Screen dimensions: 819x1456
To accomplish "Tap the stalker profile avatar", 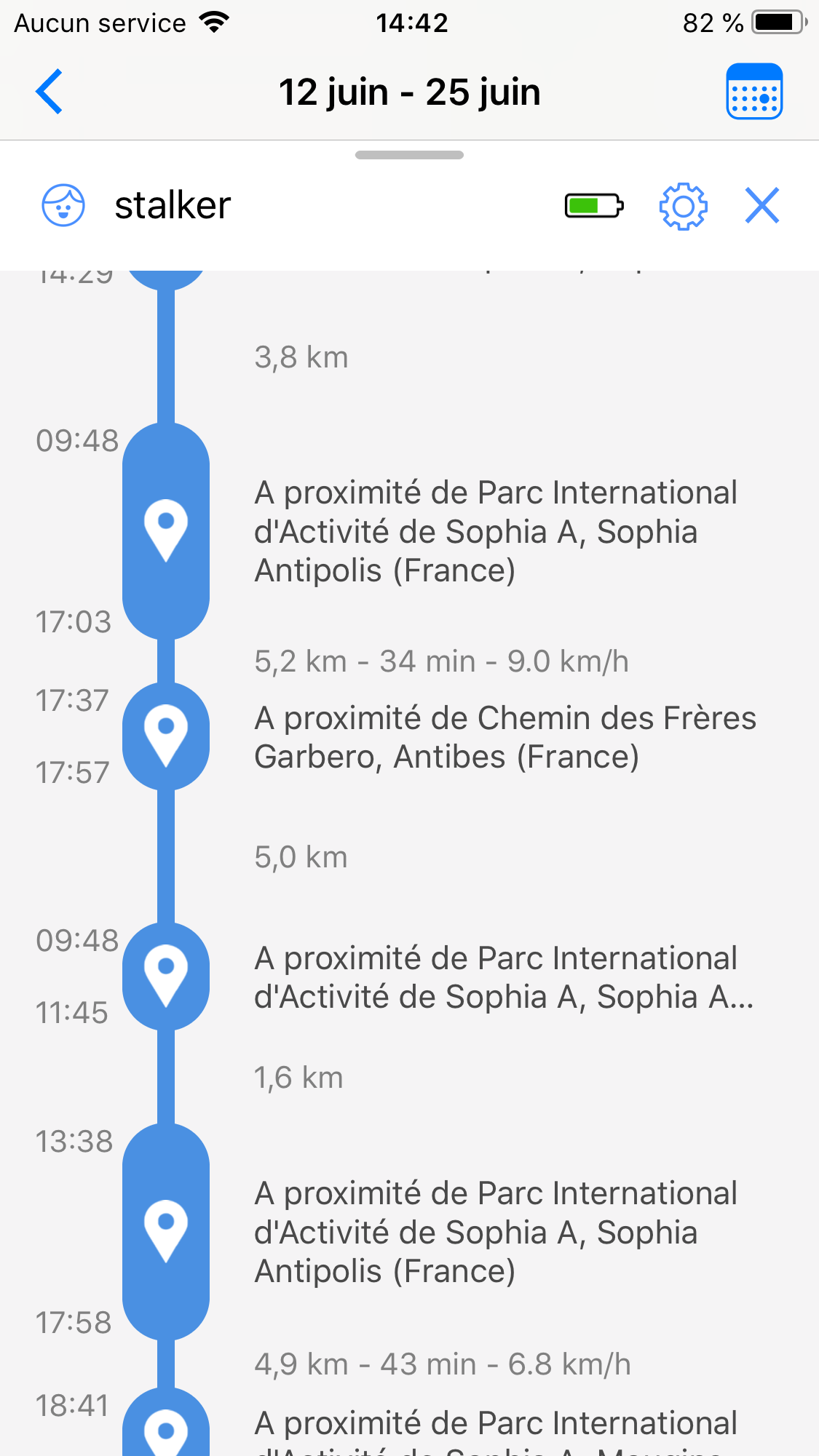I will (63, 205).
